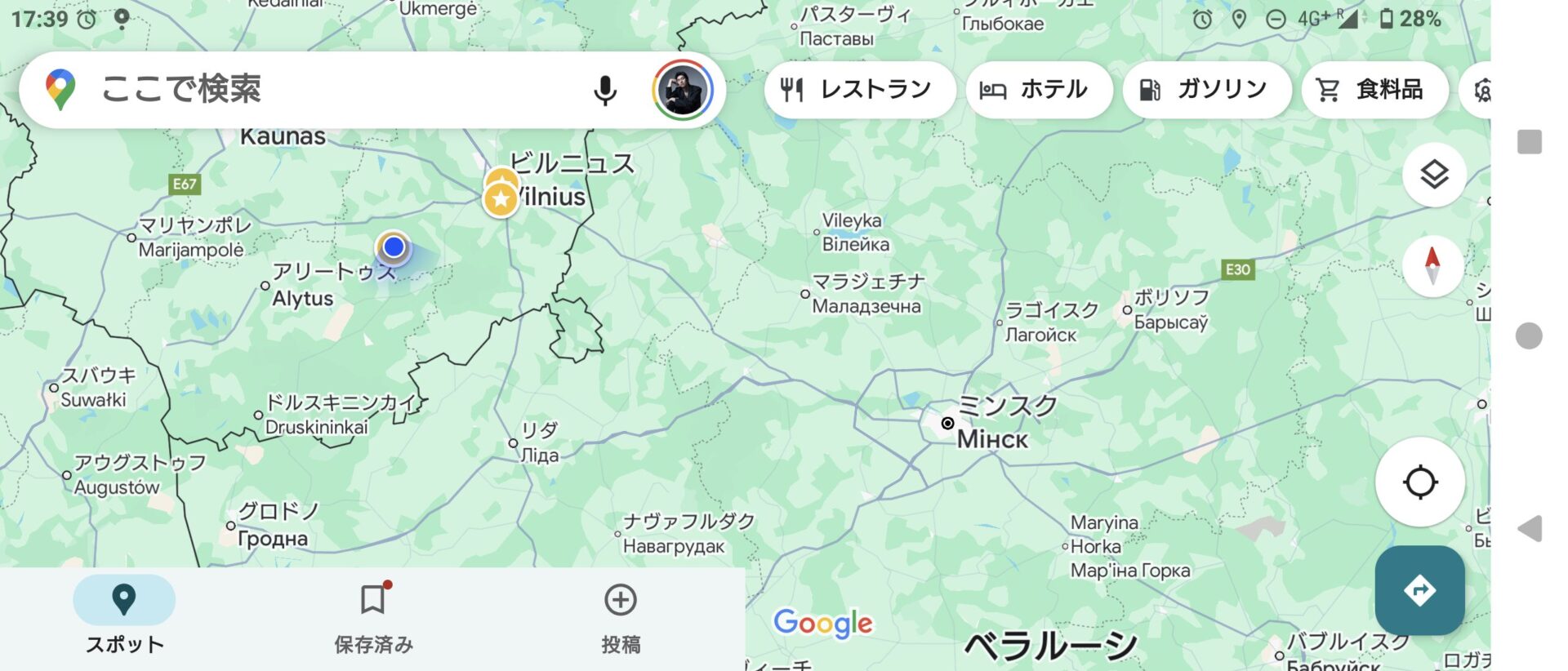The image size is (1568, 671).
Task: Open the account profile picture
Action: [683, 90]
